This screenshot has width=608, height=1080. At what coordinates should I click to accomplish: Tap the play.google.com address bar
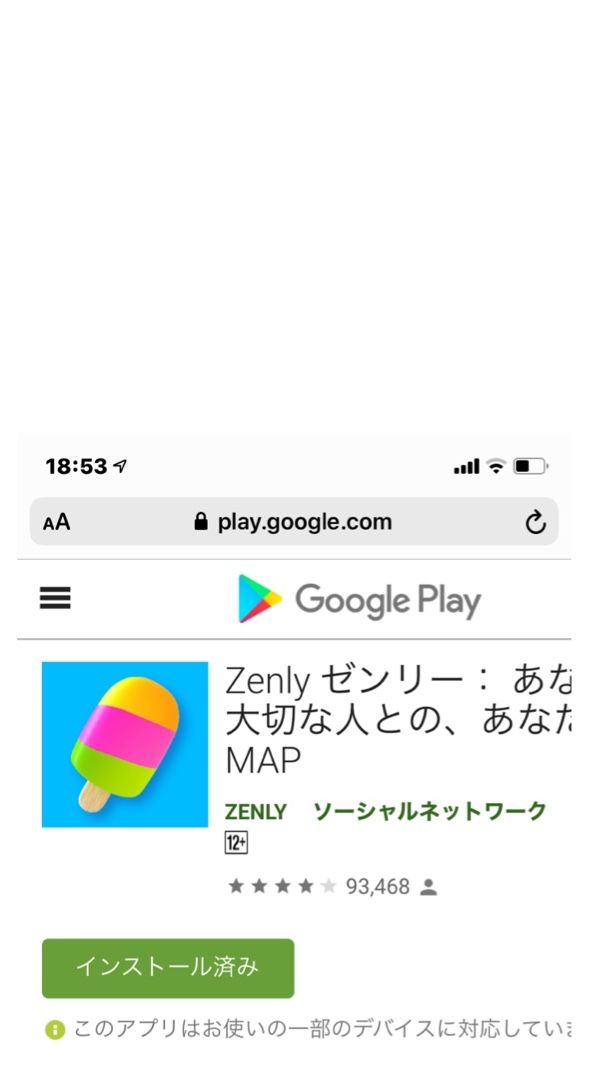click(x=293, y=522)
